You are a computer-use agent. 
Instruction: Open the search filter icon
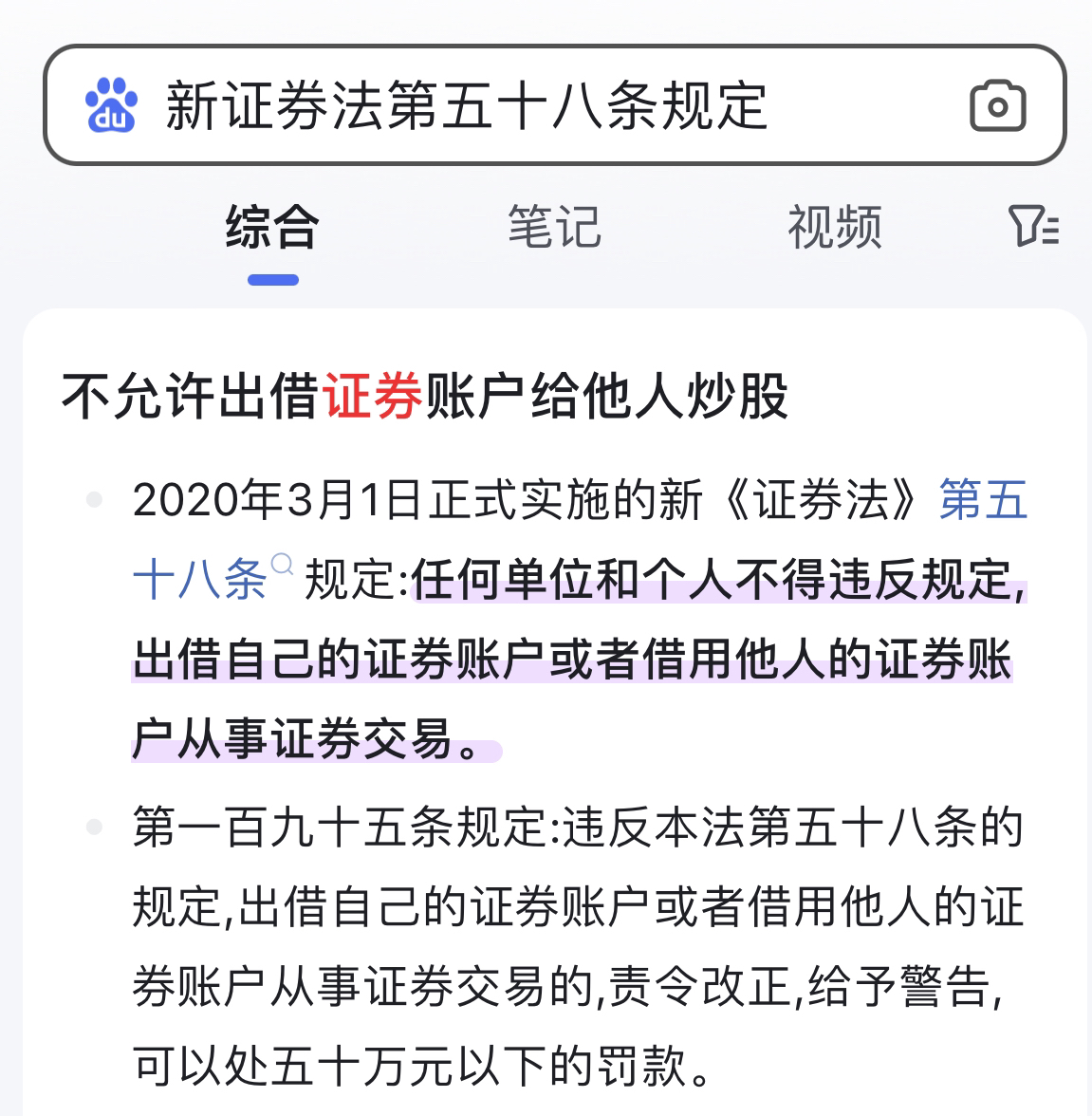click(x=1032, y=227)
